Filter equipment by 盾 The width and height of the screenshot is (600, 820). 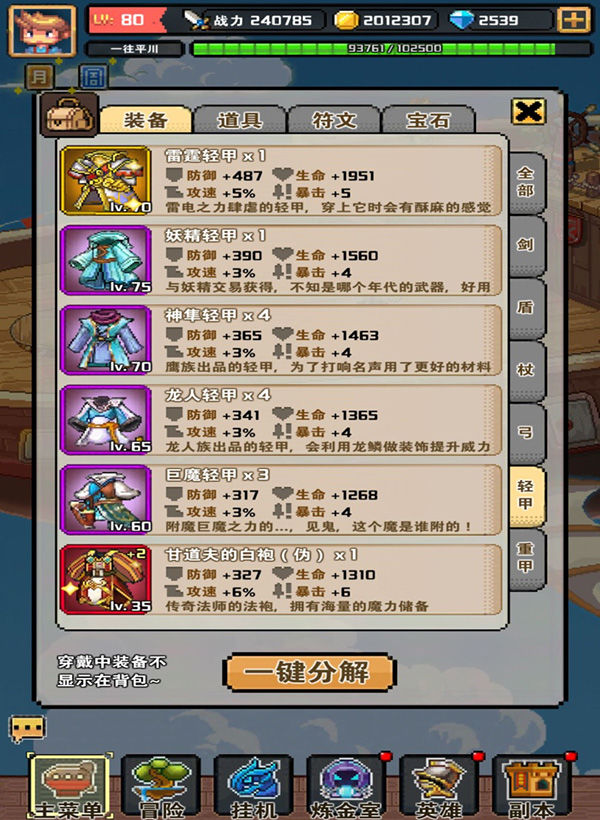pyautogui.click(x=525, y=307)
